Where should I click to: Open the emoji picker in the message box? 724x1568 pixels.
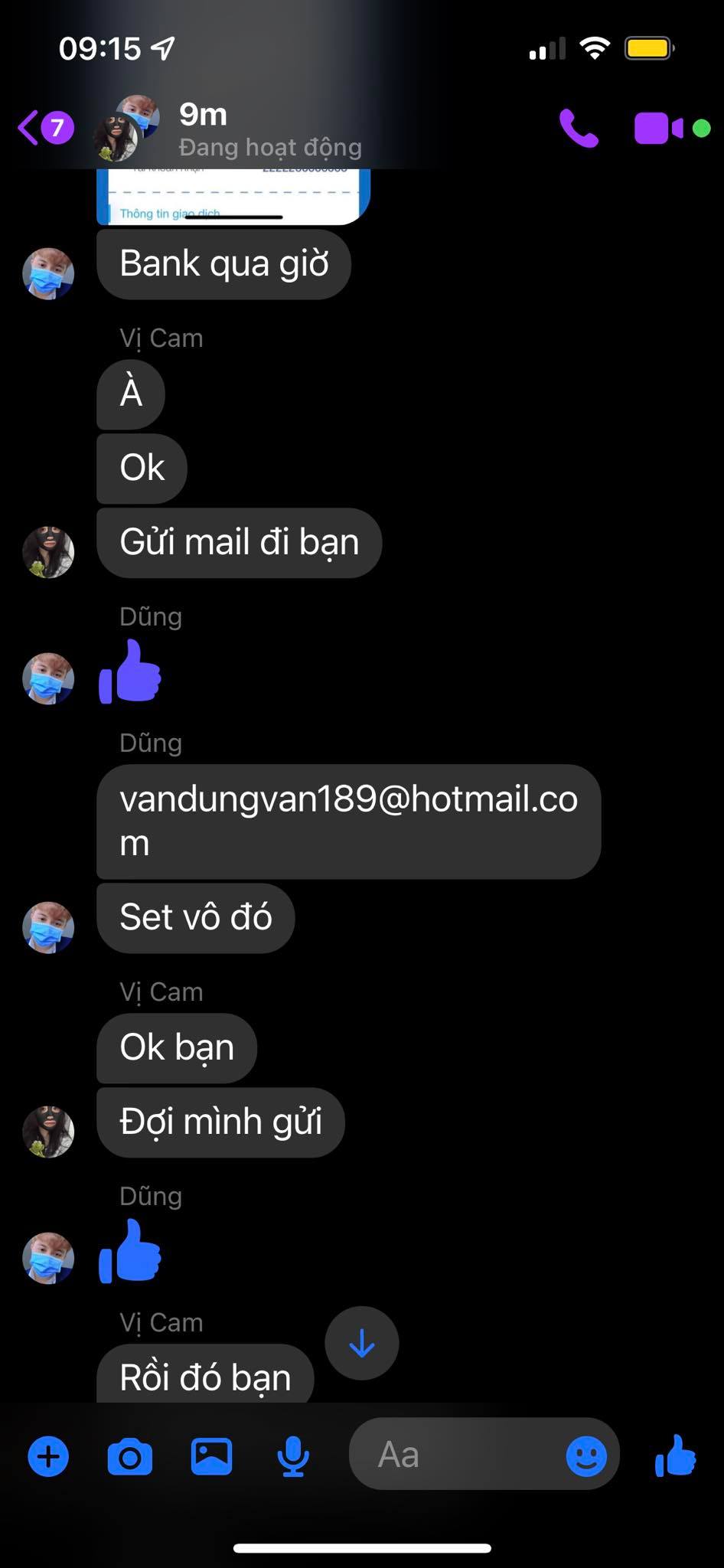point(586,1456)
